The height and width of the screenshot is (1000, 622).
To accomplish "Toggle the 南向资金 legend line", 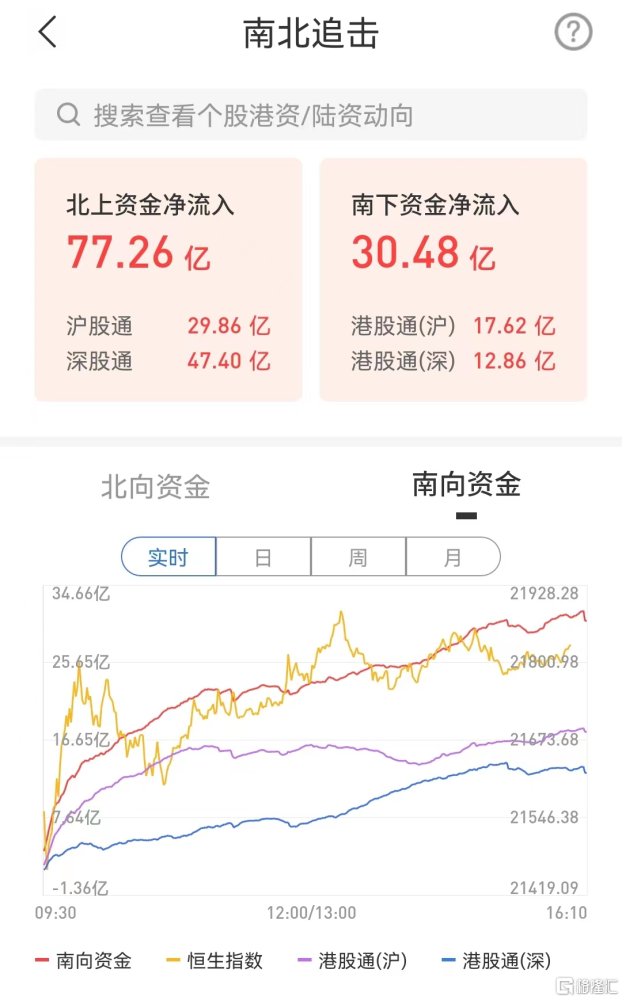I will point(84,960).
